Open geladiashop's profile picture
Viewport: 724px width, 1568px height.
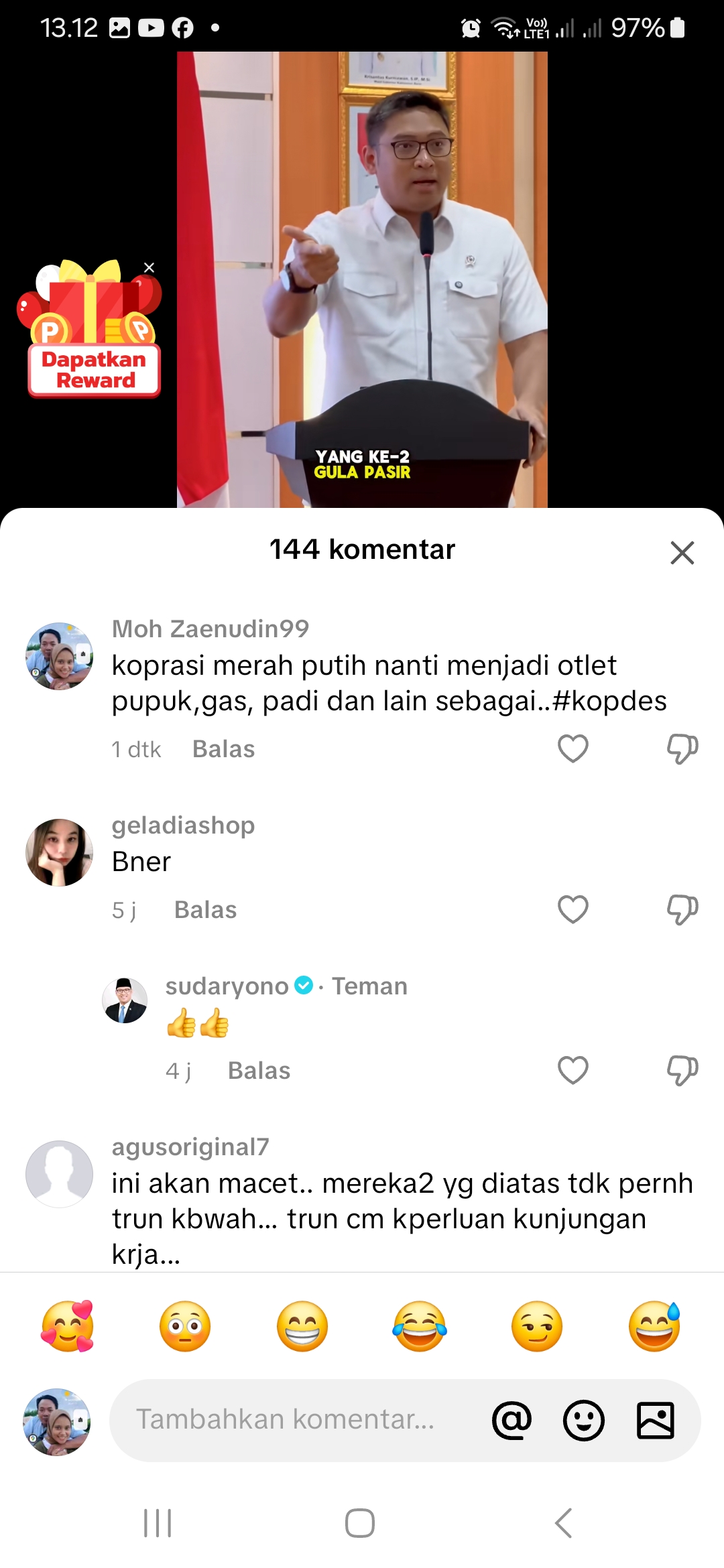click(59, 852)
